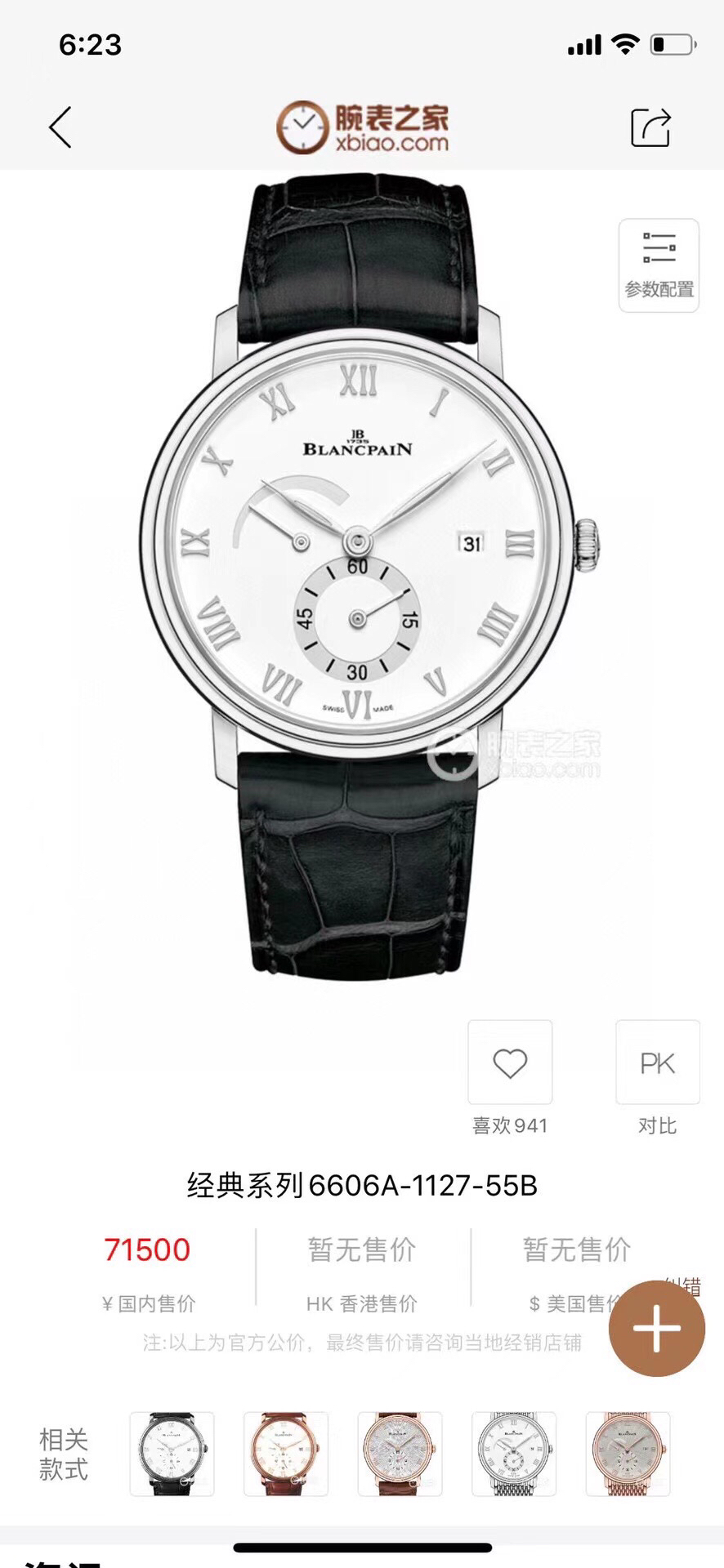This screenshot has width=724, height=1568.
Task: Open the 参数配置 specifications panel
Action: point(659,265)
